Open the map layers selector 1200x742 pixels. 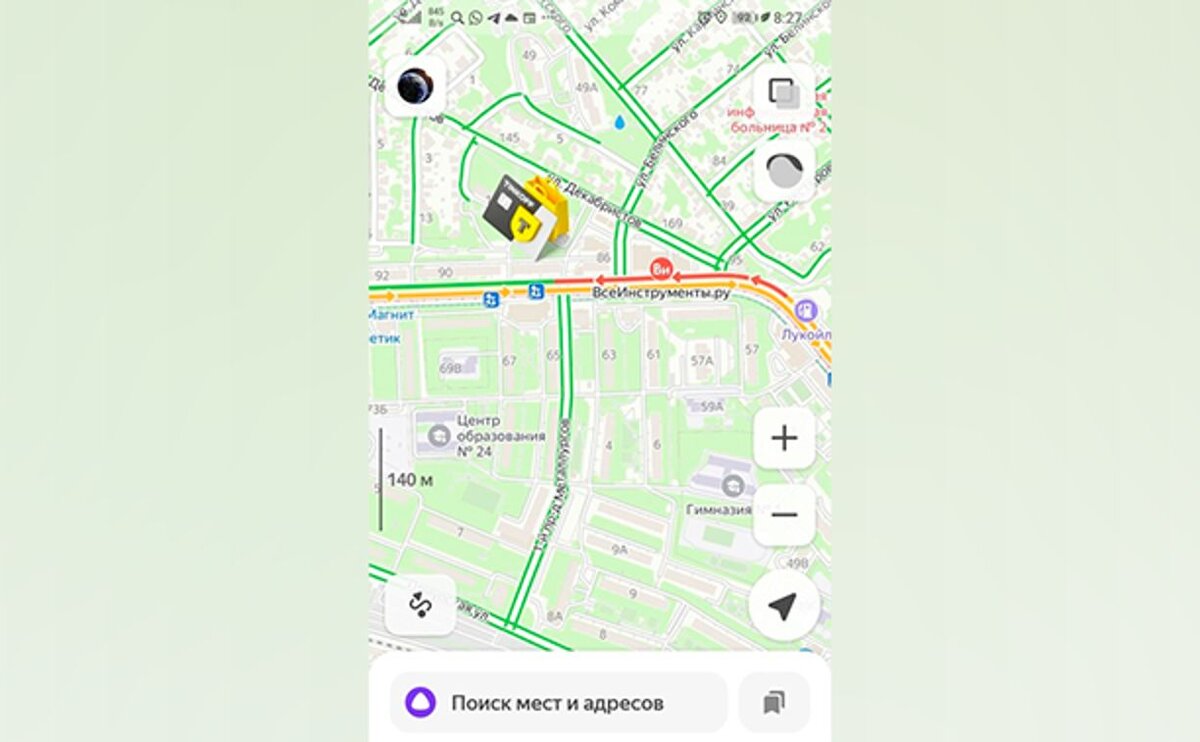coord(784,94)
